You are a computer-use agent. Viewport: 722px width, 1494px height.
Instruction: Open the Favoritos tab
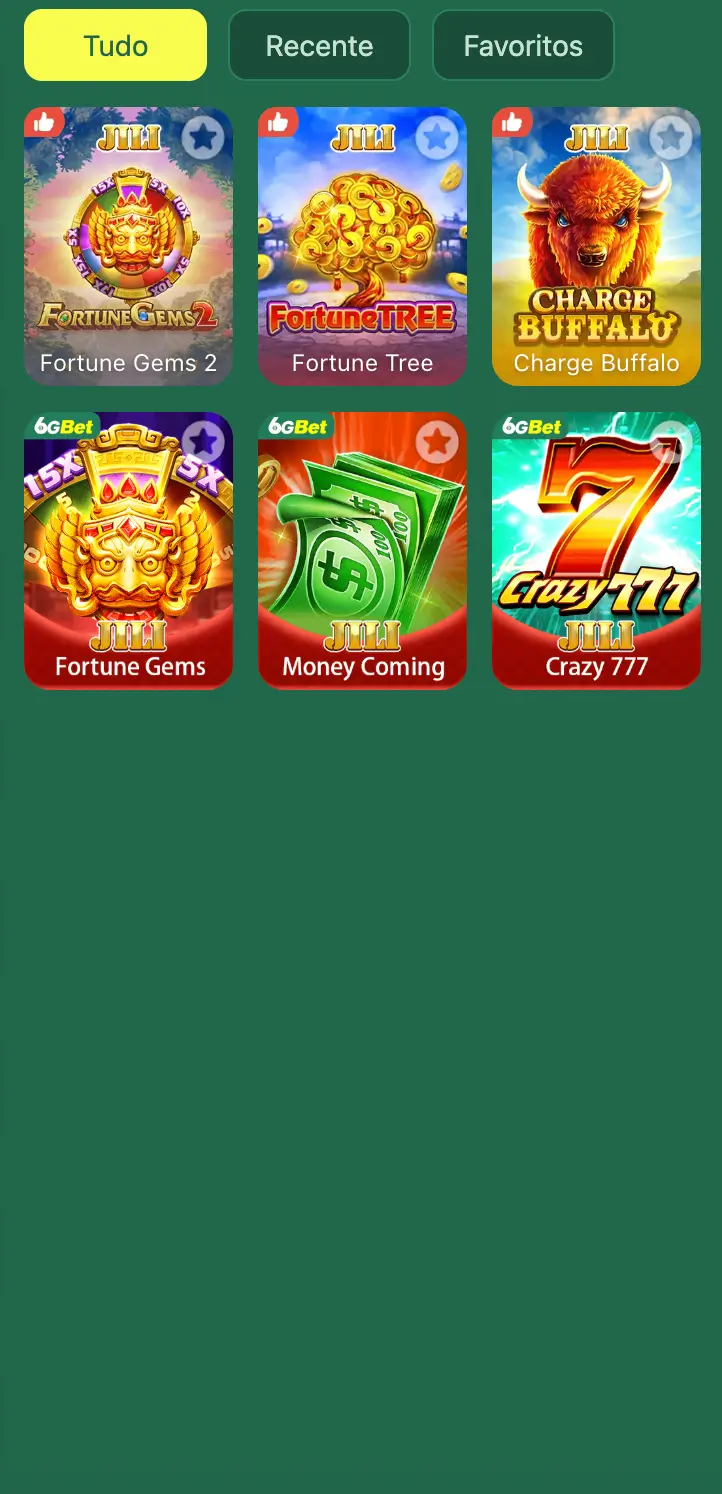point(523,46)
